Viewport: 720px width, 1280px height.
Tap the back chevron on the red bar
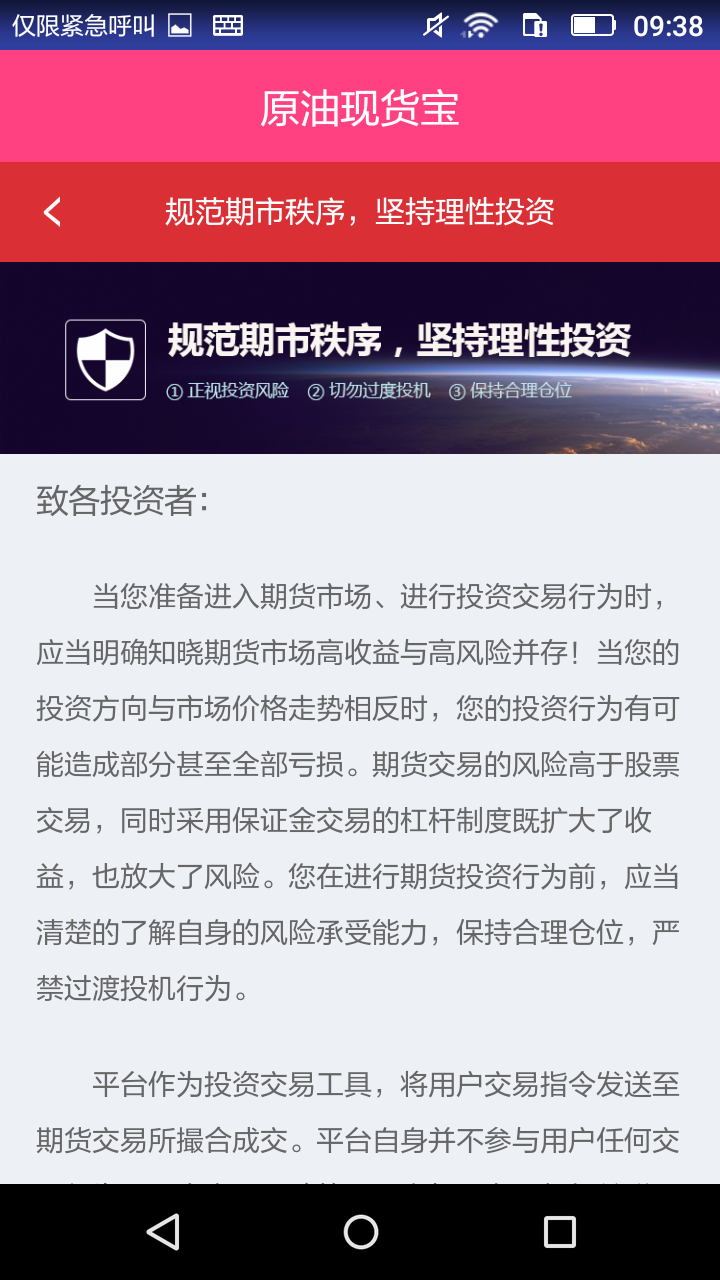(x=51, y=212)
